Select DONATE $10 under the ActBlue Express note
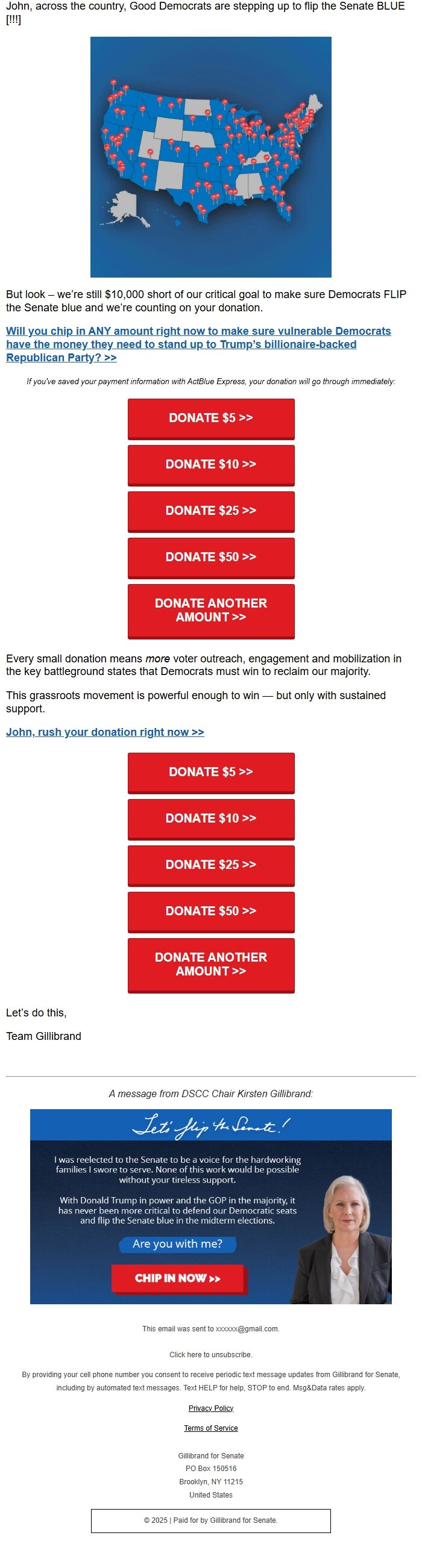The height and width of the screenshot is (1568, 422). tap(211, 464)
